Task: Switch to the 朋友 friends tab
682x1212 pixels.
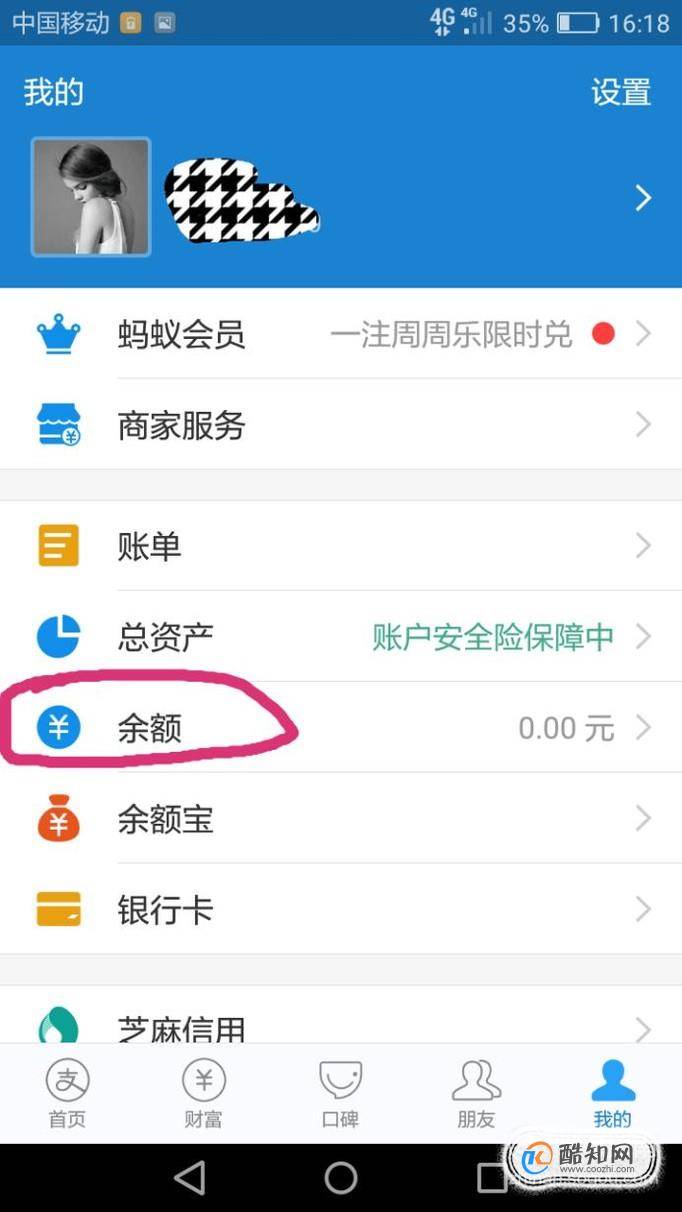Action: click(x=477, y=1094)
